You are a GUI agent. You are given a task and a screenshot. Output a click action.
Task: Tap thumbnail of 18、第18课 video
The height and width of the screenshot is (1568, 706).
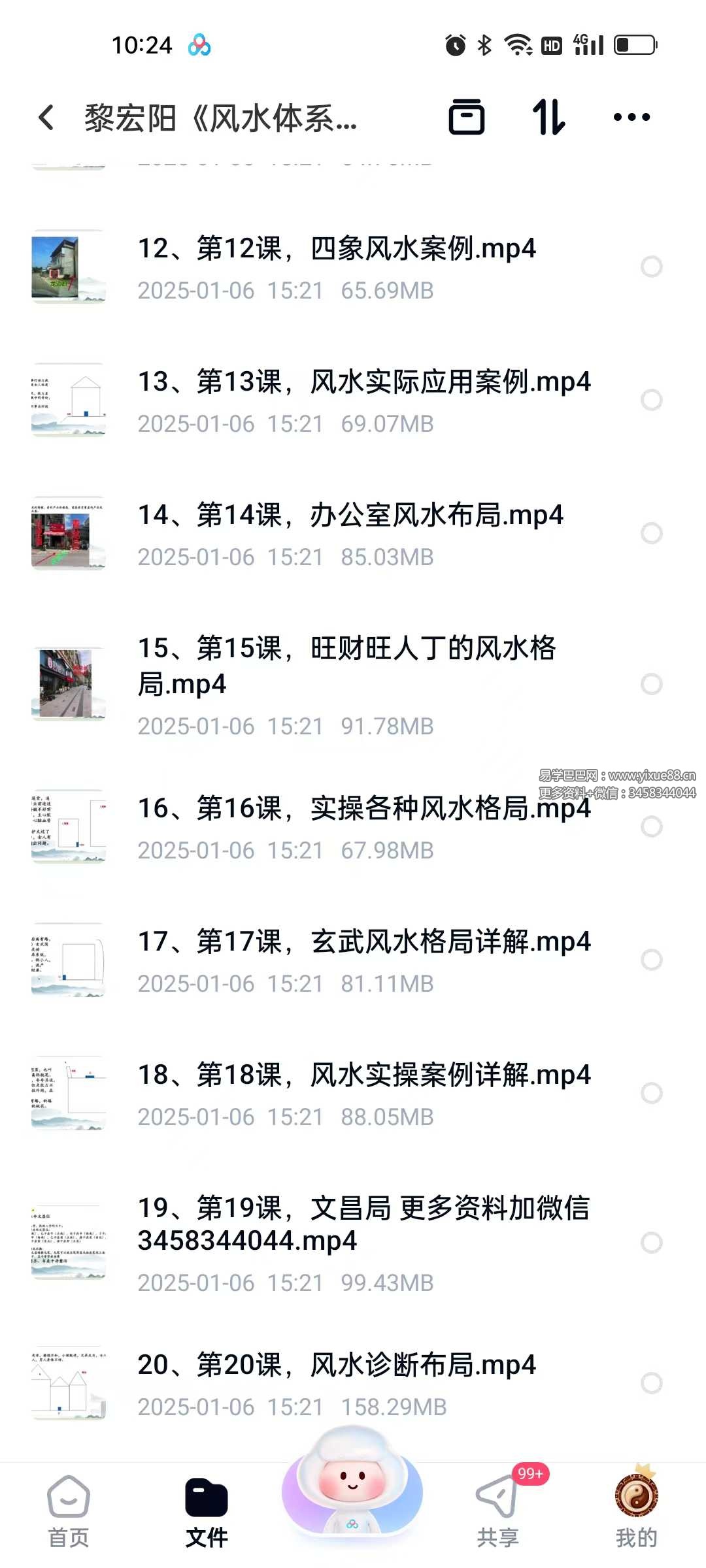click(x=69, y=1093)
